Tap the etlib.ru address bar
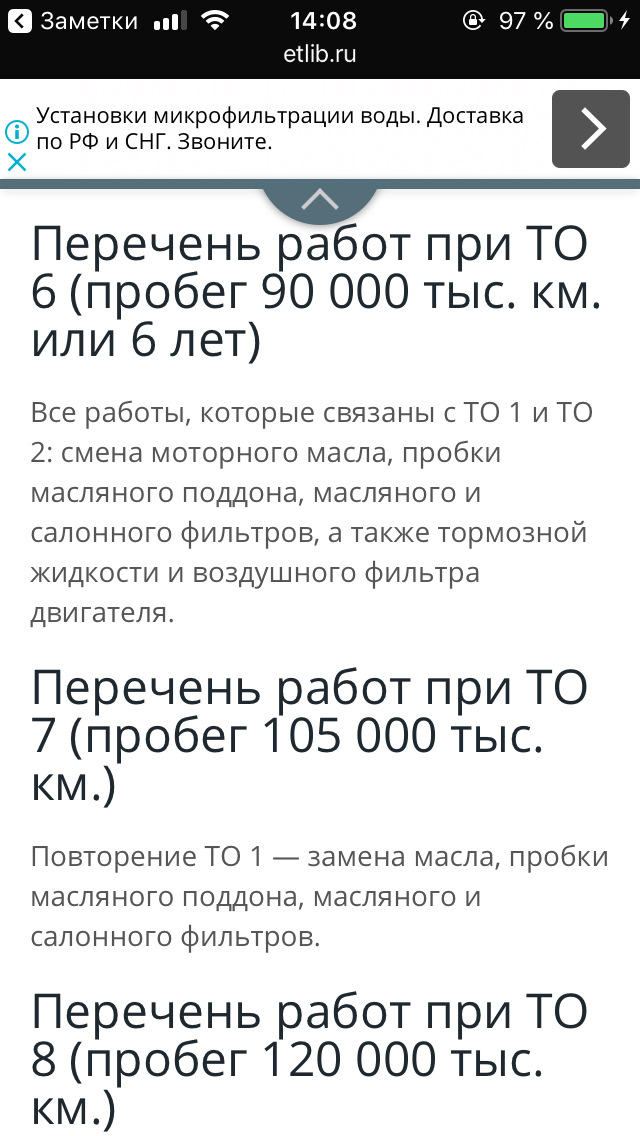This screenshot has width=640, height=1136. [x=320, y=54]
